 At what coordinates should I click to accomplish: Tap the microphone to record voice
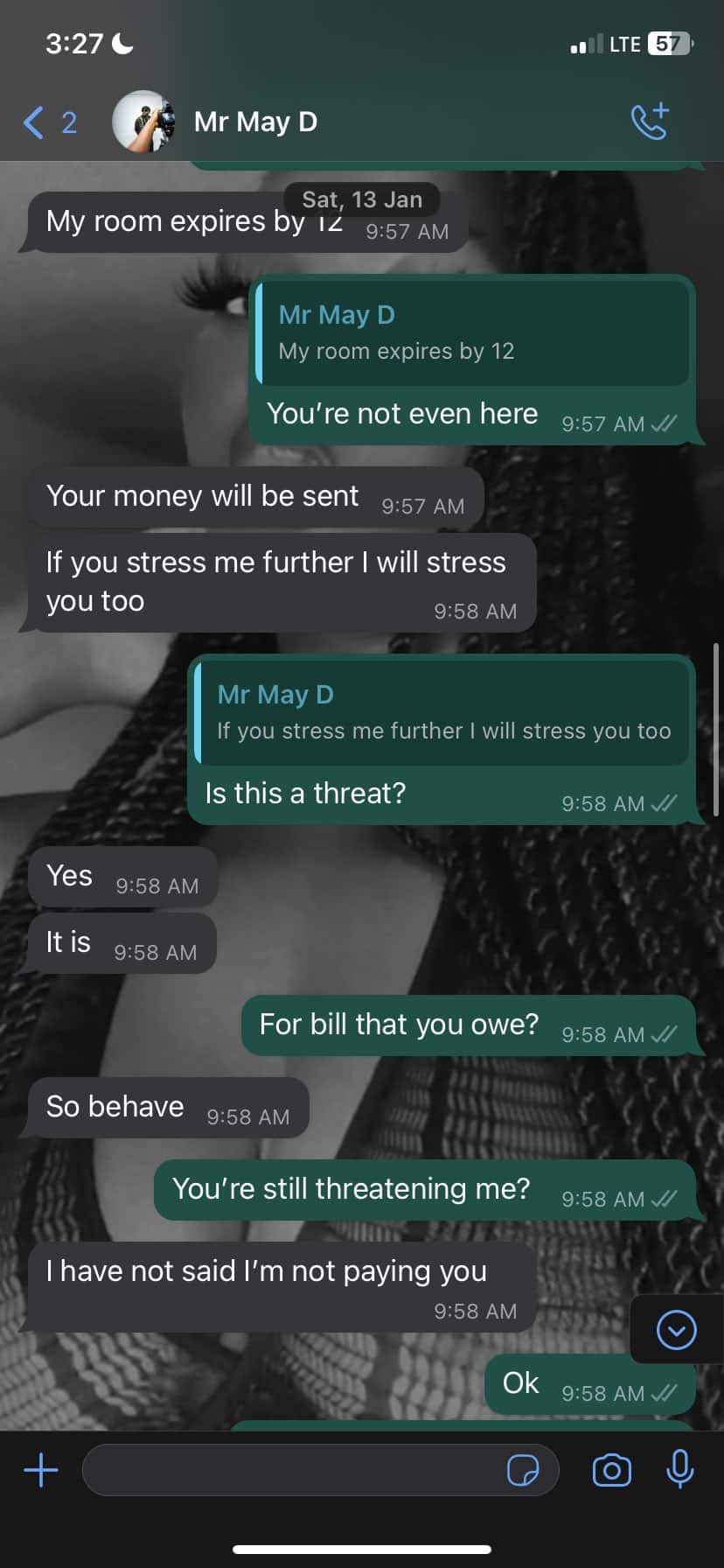pos(679,1470)
